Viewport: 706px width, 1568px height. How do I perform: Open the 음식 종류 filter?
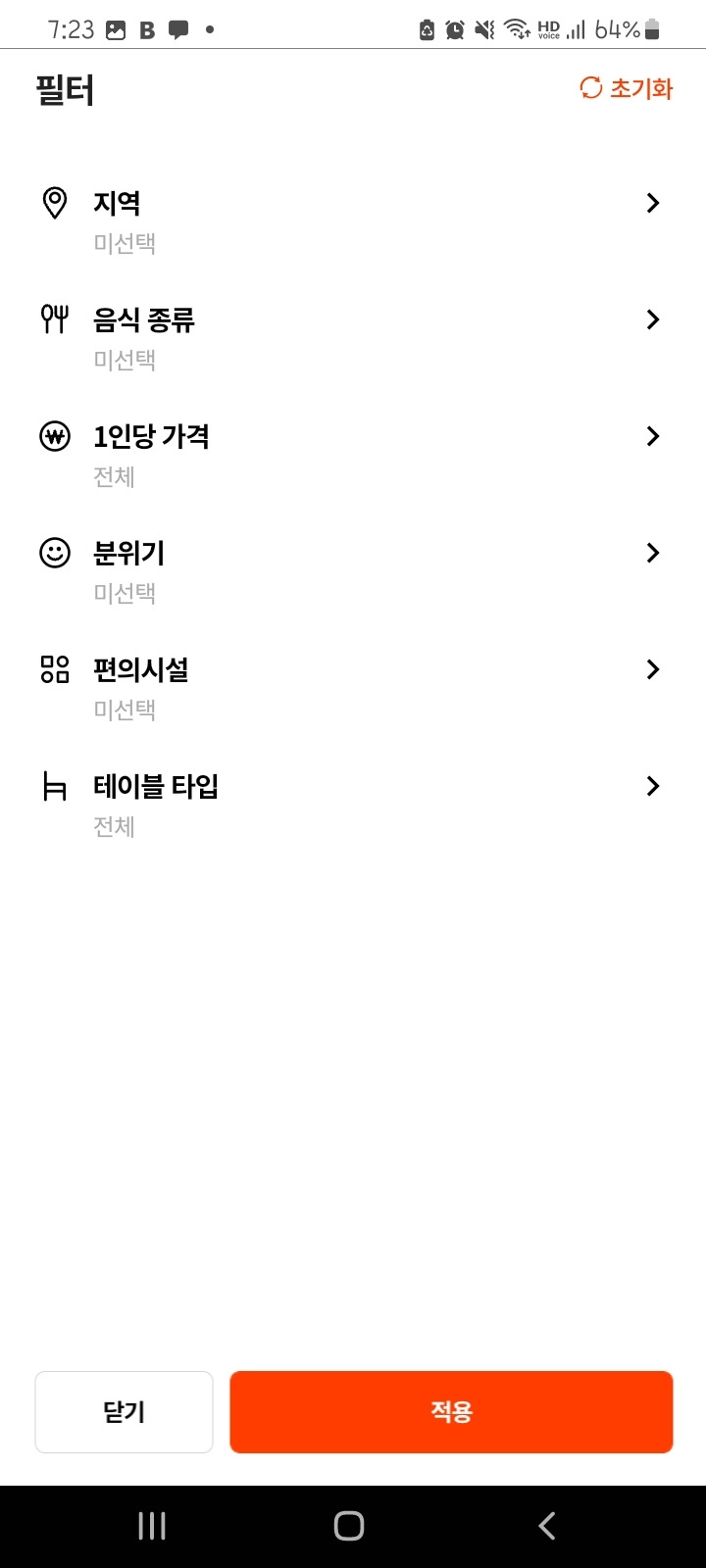coord(353,338)
